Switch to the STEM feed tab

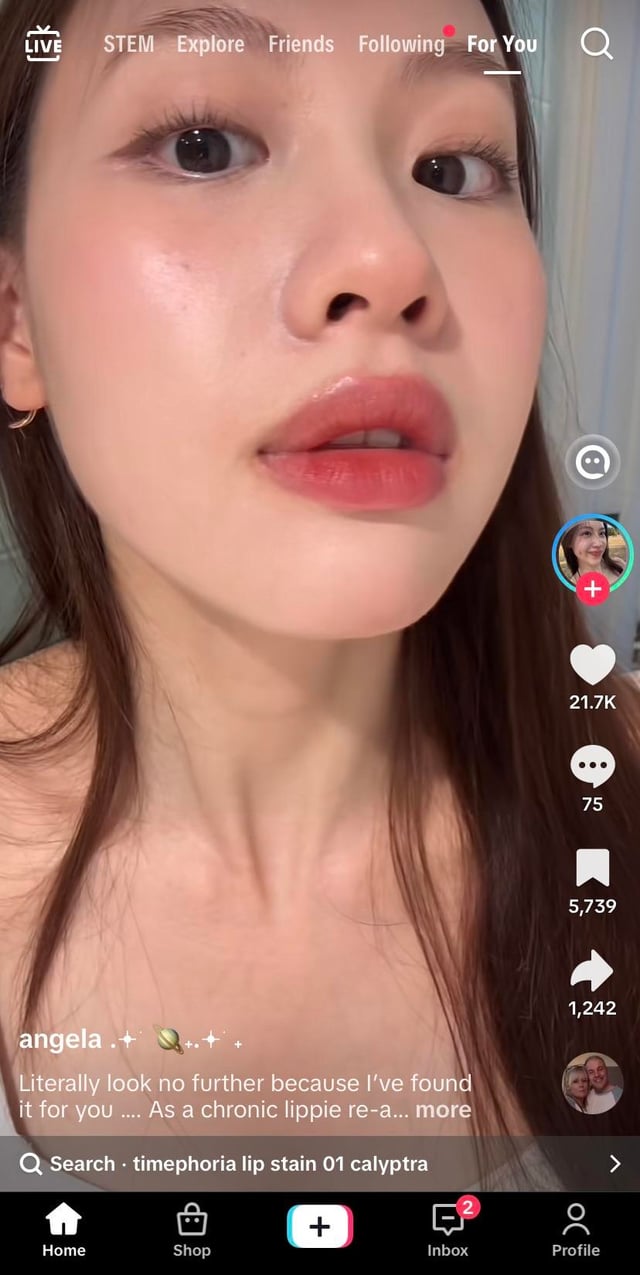click(129, 44)
